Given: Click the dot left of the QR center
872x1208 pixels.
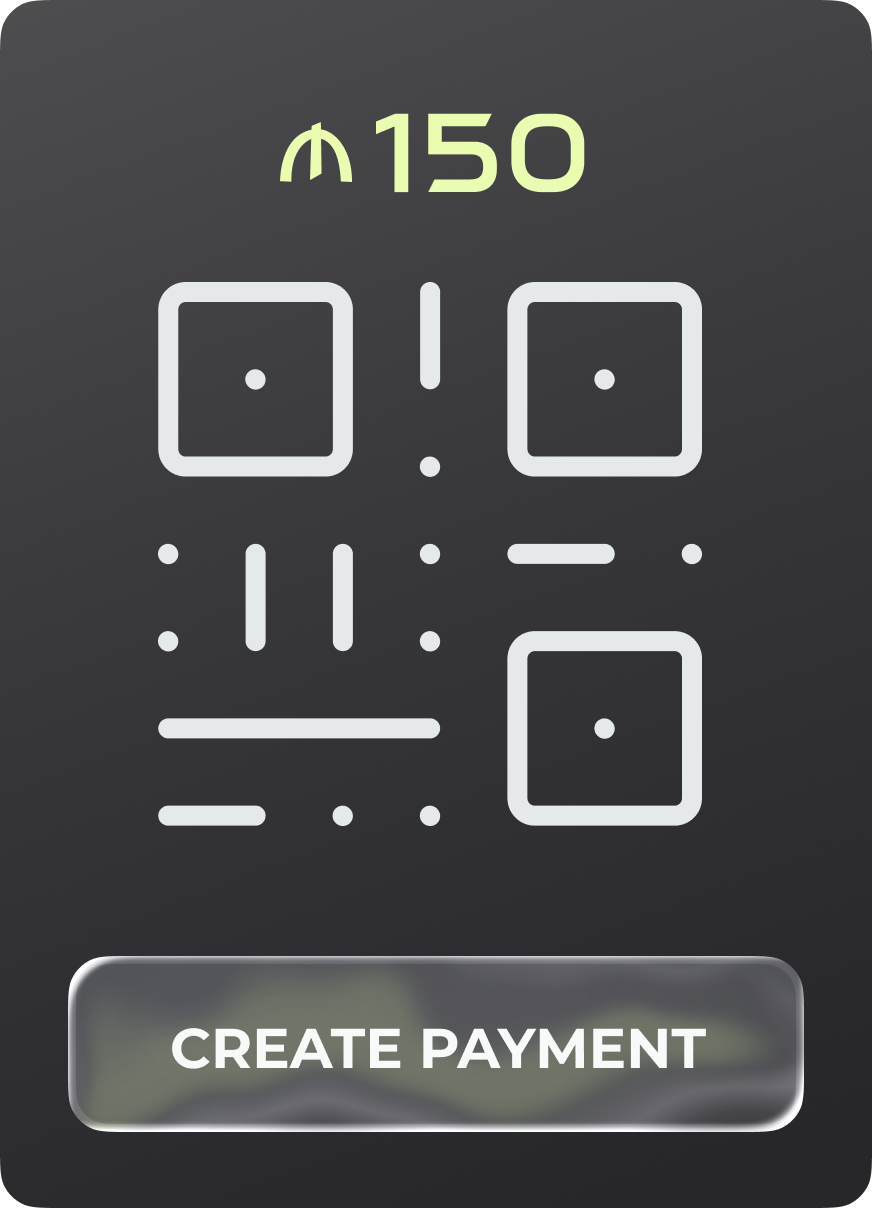Looking at the screenshot, I should tap(167, 552).
